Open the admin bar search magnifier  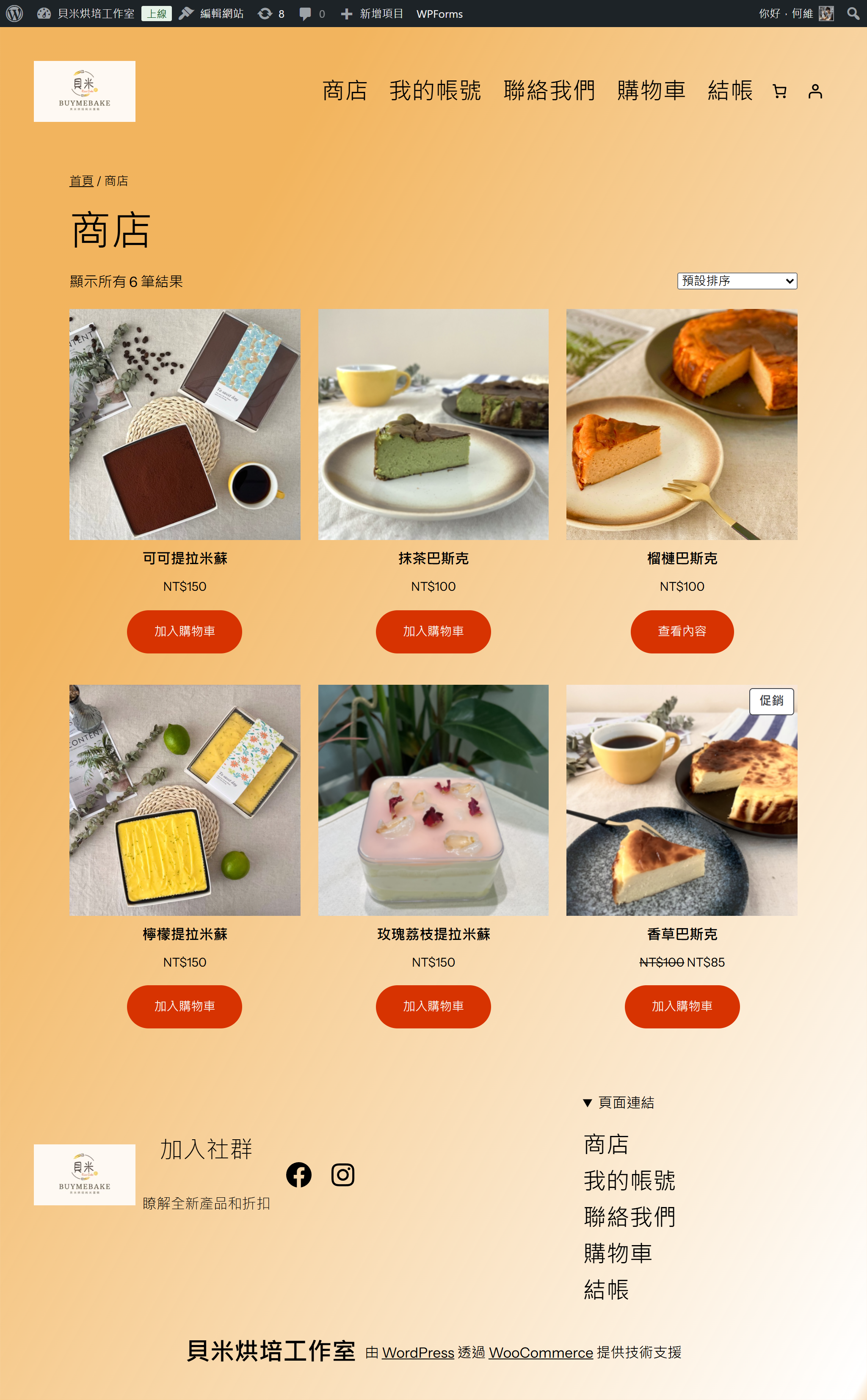click(x=853, y=13)
